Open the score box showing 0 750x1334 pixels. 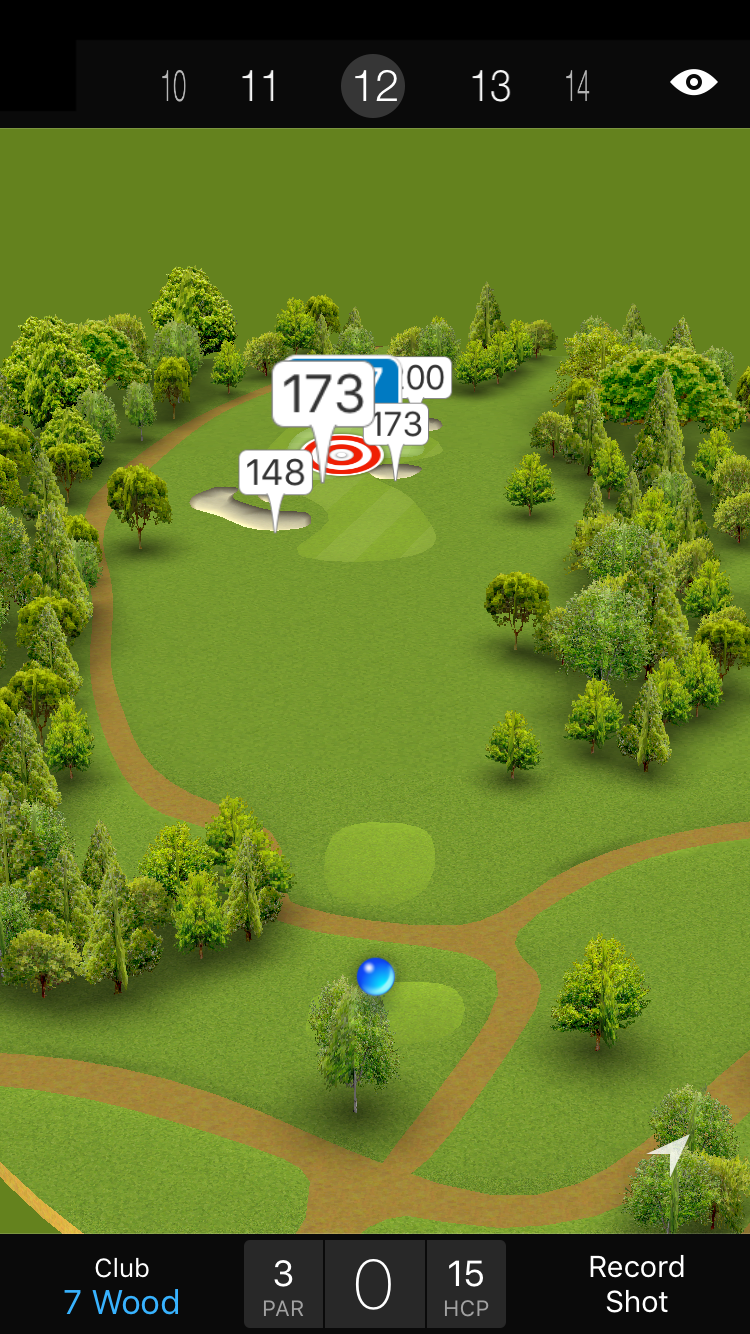[374, 1285]
